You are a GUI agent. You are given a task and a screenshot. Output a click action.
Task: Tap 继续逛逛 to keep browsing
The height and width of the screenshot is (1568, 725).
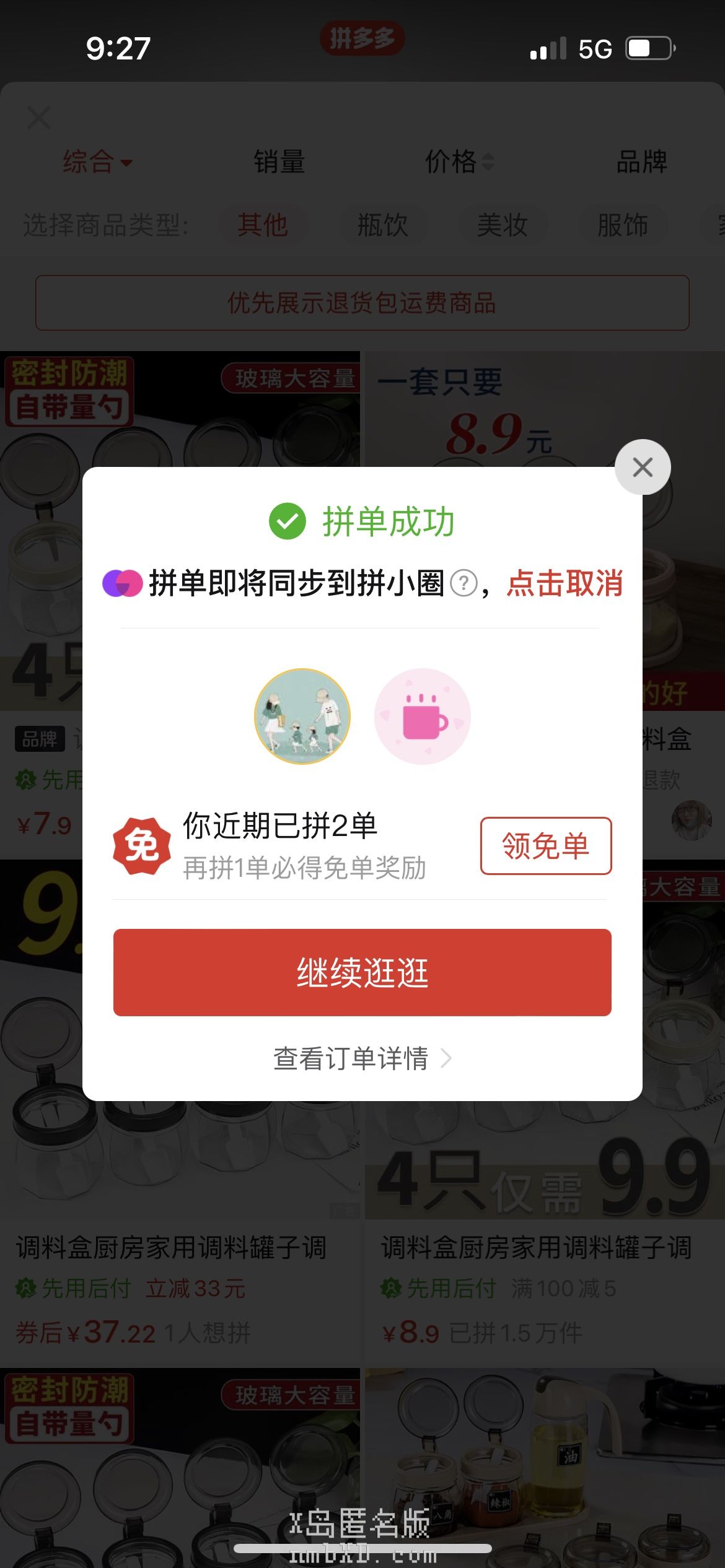[x=362, y=972]
